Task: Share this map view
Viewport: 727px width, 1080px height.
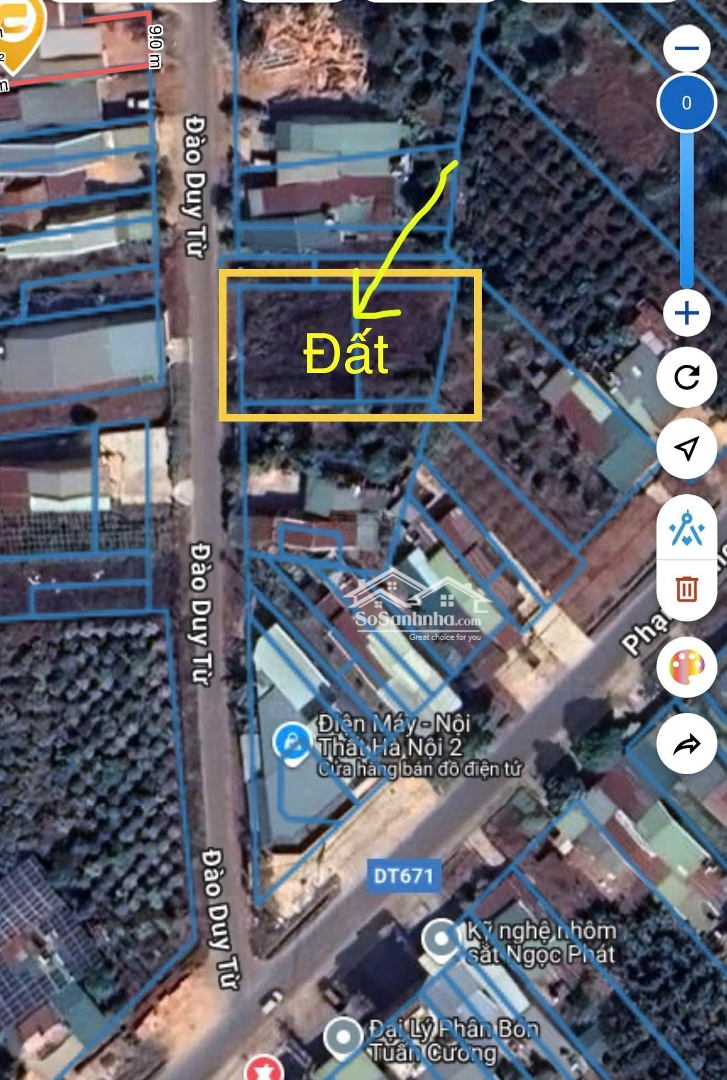Action: [686, 744]
